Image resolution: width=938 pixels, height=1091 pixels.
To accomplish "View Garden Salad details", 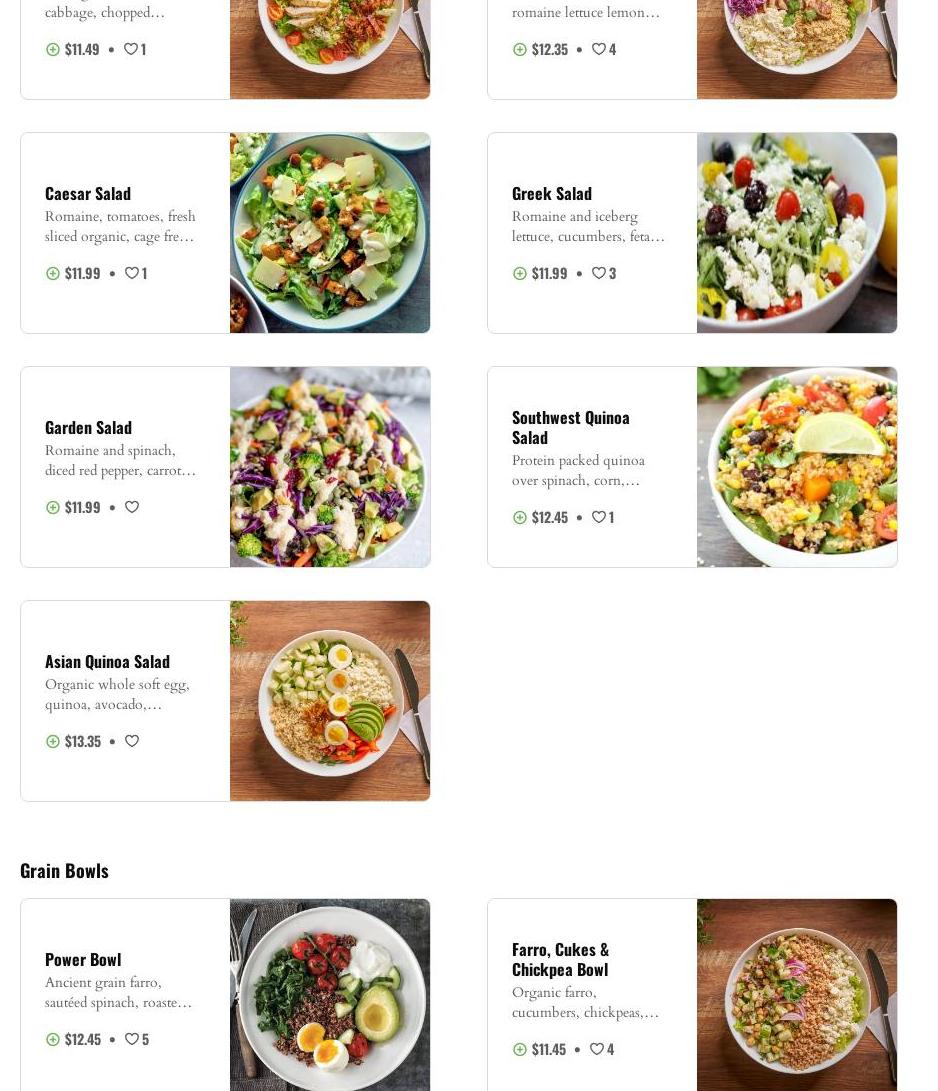I will (88, 427).
